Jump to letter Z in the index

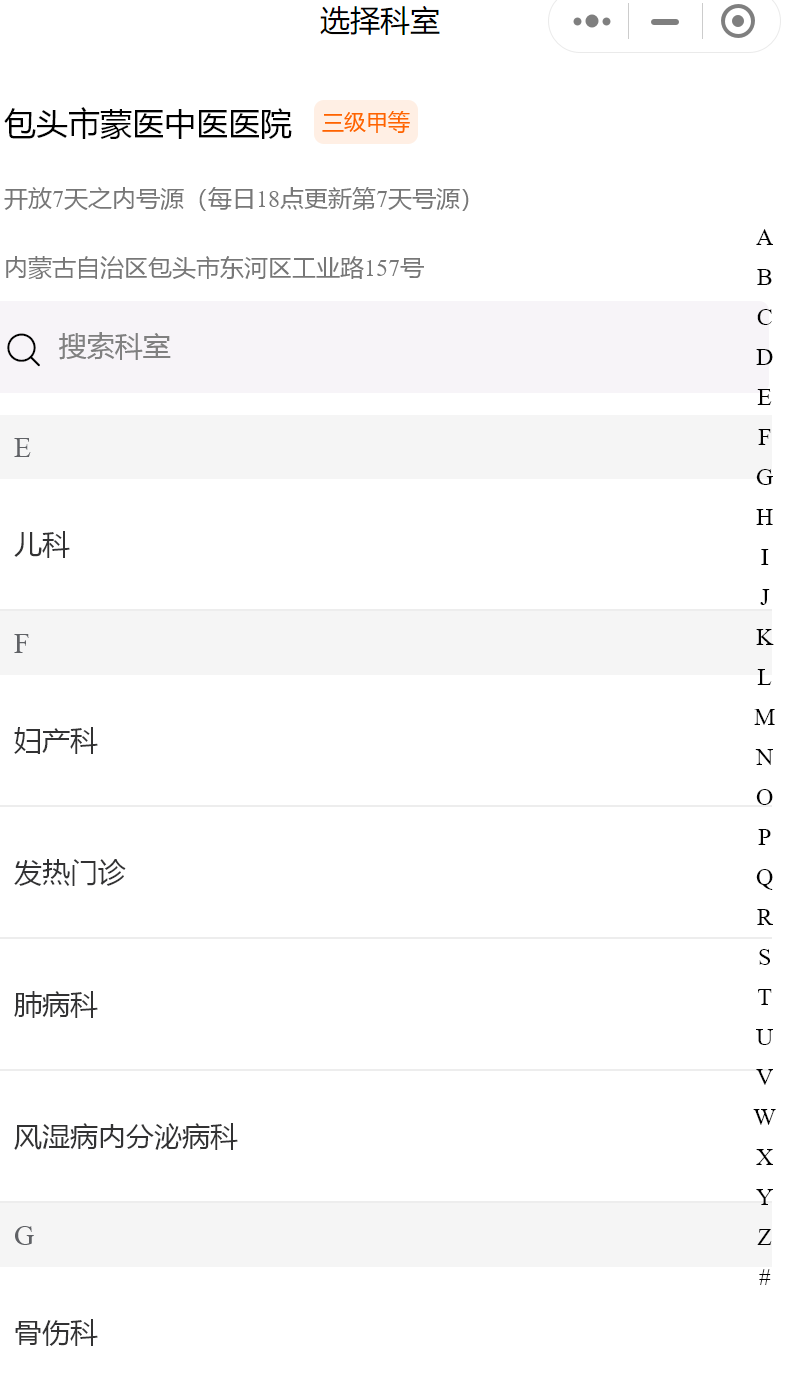(x=764, y=1238)
